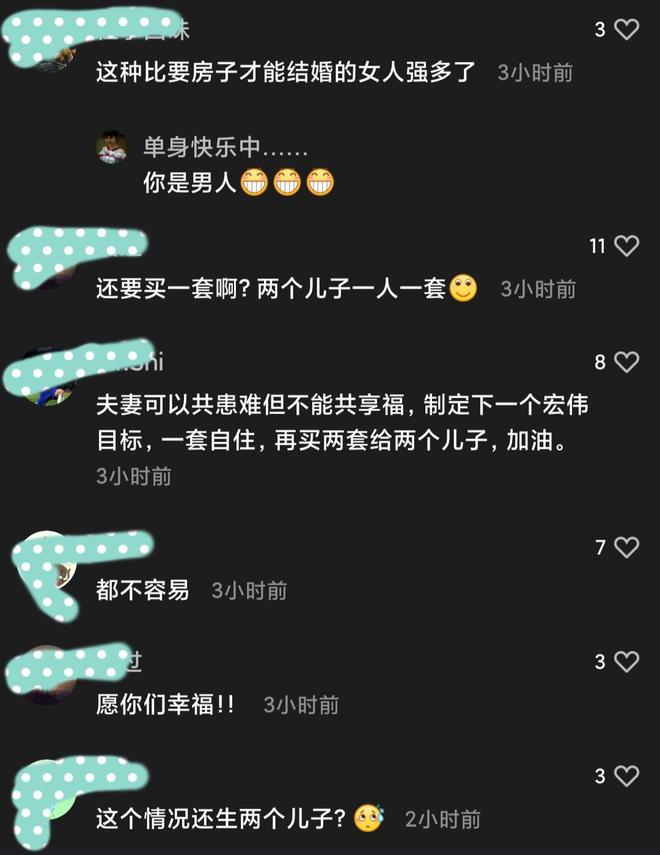Reply to the comment 愿你们幸福!!

pos(165,705)
